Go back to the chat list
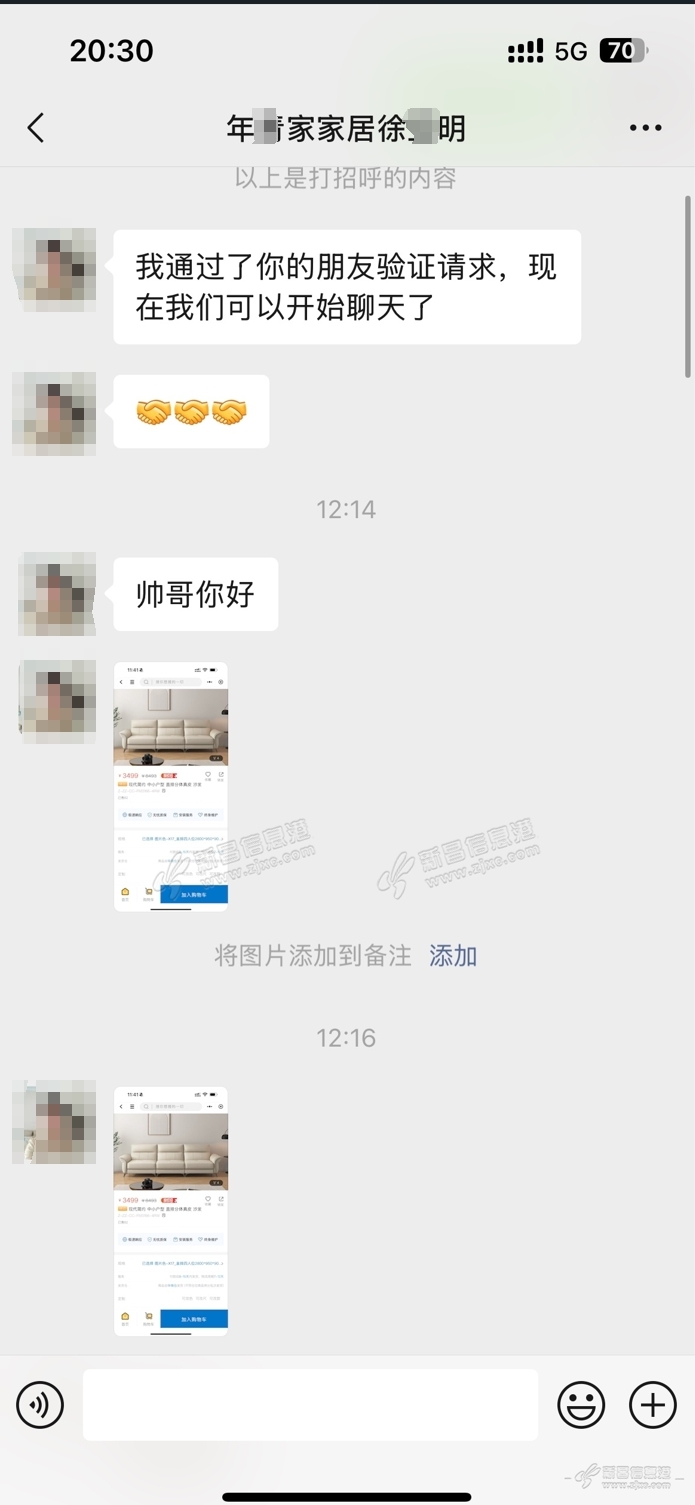This screenshot has width=695, height=1505. point(36,128)
